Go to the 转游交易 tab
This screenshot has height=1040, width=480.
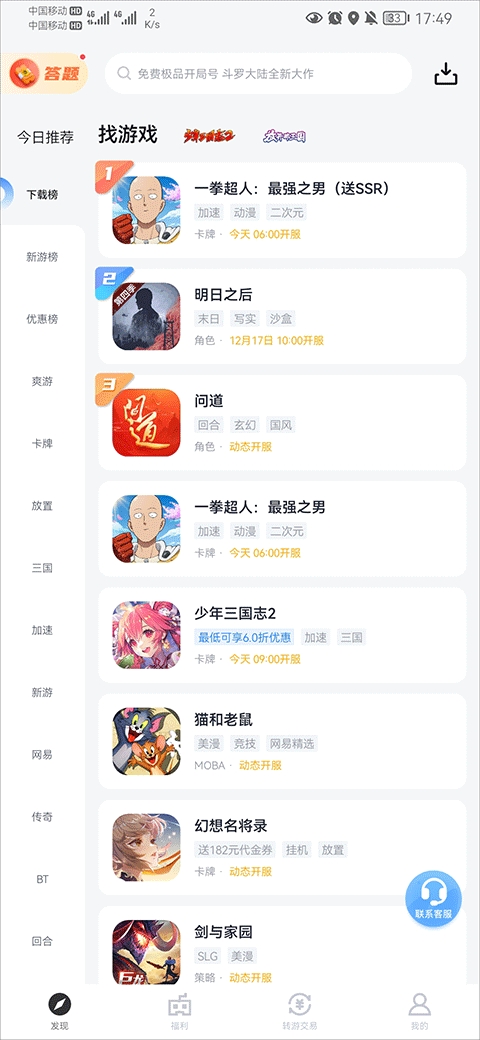pyautogui.click(x=300, y=1012)
